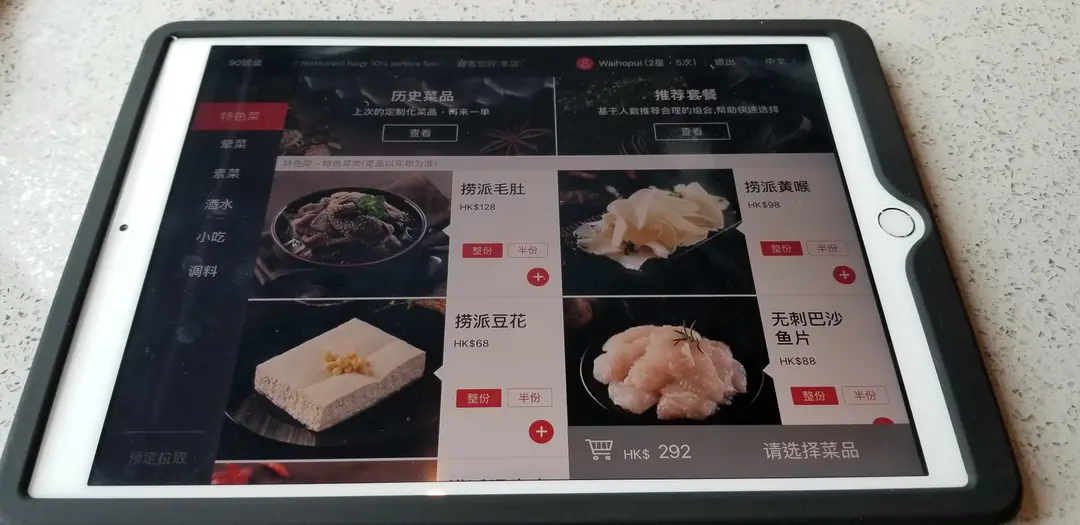Tap 退出 to log out
Viewport: 1080px width, 525px height.
pyautogui.click(x=724, y=62)
